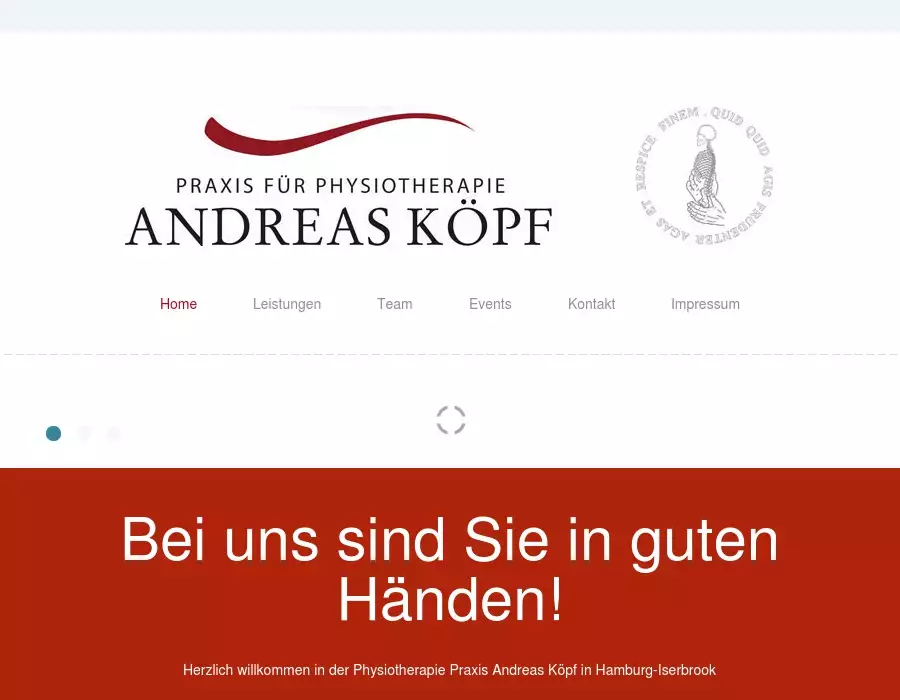Screen dimensions: 900x700
Task: Open the Kontakt page
Action: (591, 304)
